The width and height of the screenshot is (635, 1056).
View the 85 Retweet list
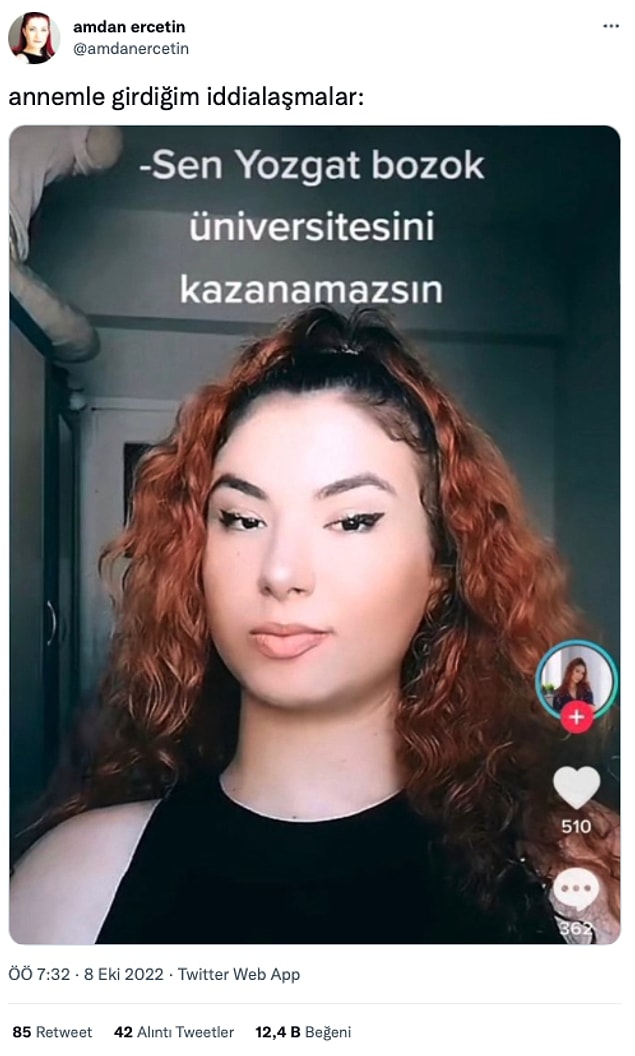tap(52, 1032)
